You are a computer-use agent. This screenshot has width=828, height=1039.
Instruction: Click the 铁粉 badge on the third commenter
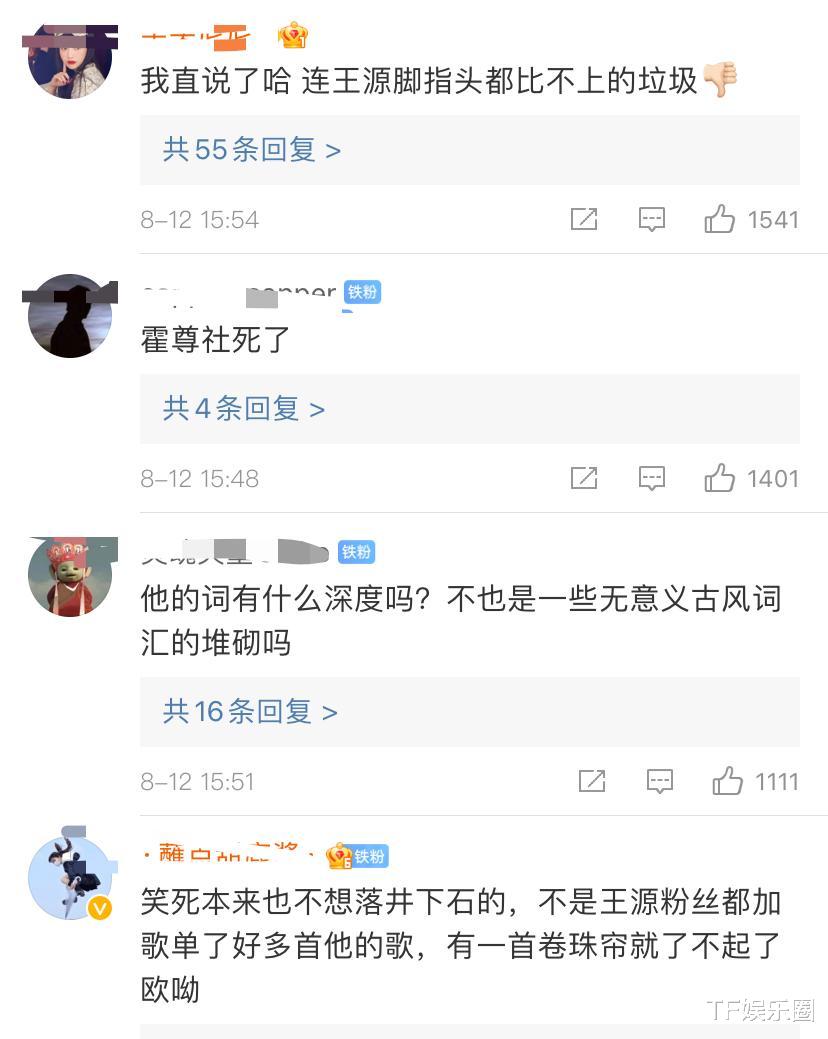point(355,552)
